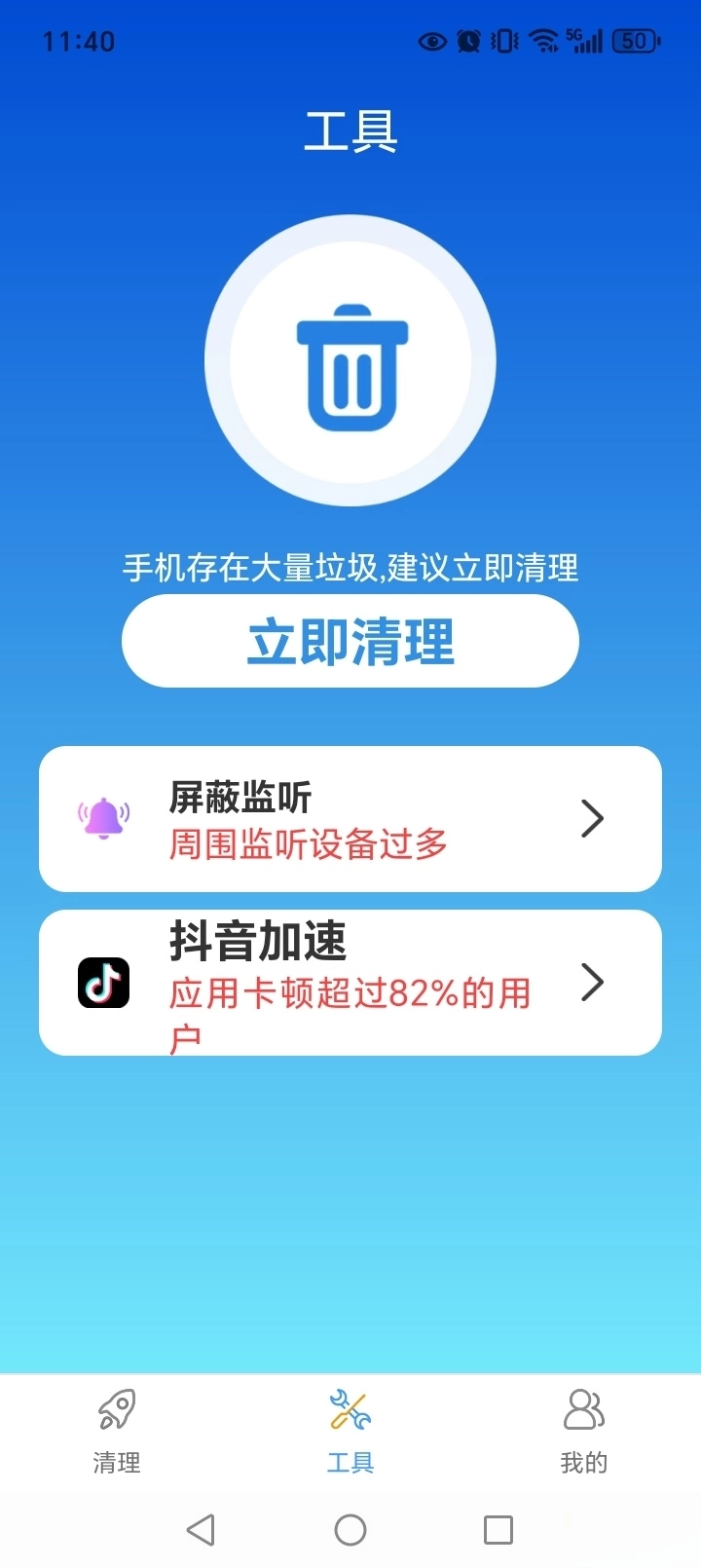Expand 抖音加速 using the arrow
This screenshot has width=701, height=1568.
coord(592,984)
